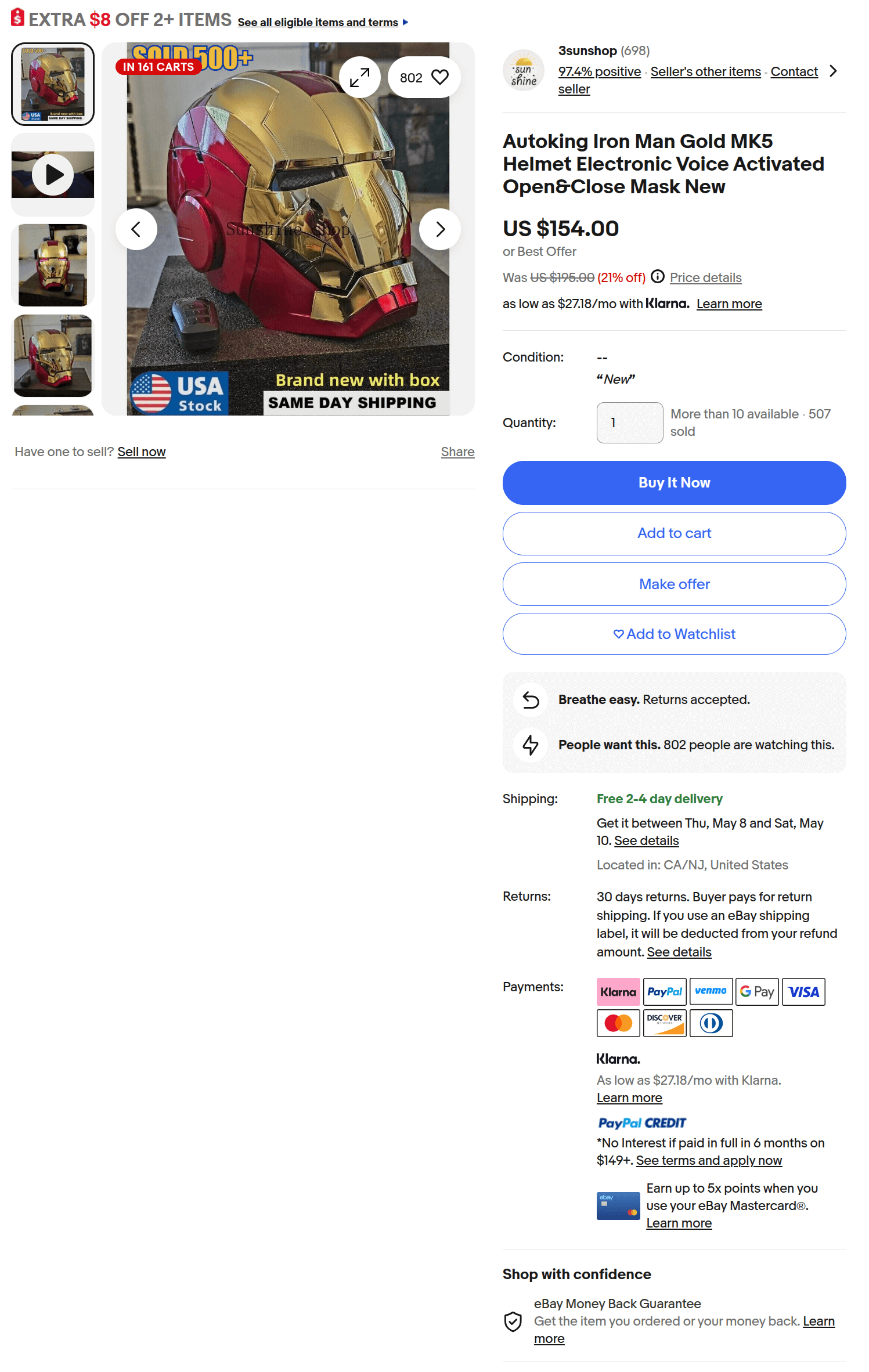Open shipping See details link

point(646,840)
